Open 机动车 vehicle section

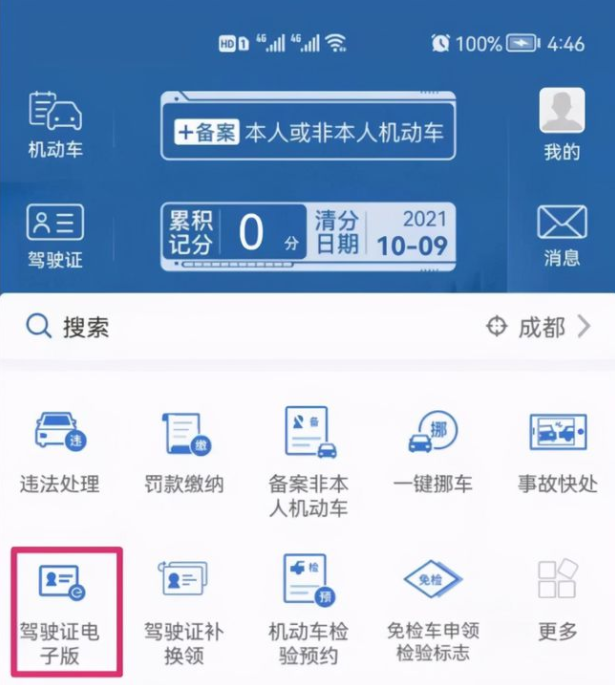point(55,125)
